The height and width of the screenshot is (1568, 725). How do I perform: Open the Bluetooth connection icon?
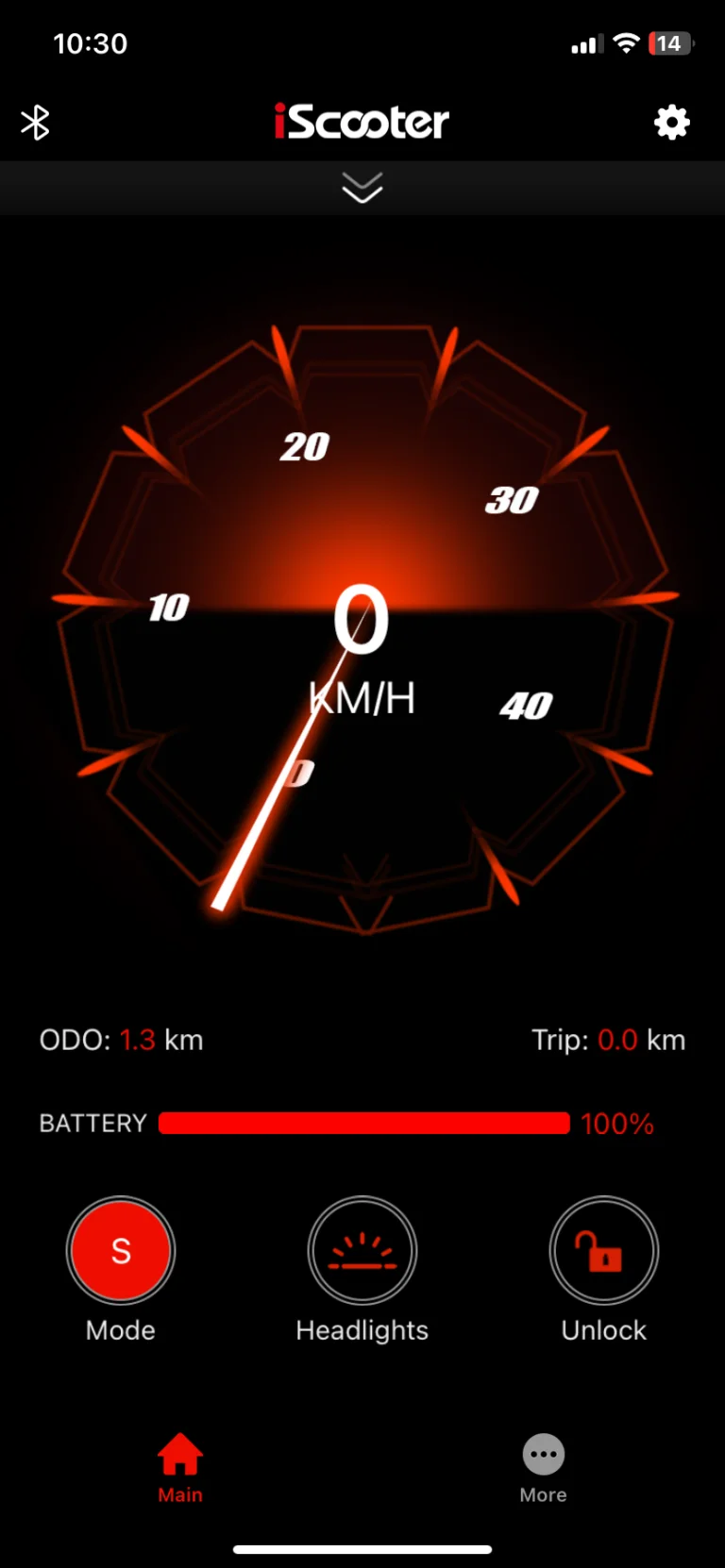point(36,123)
